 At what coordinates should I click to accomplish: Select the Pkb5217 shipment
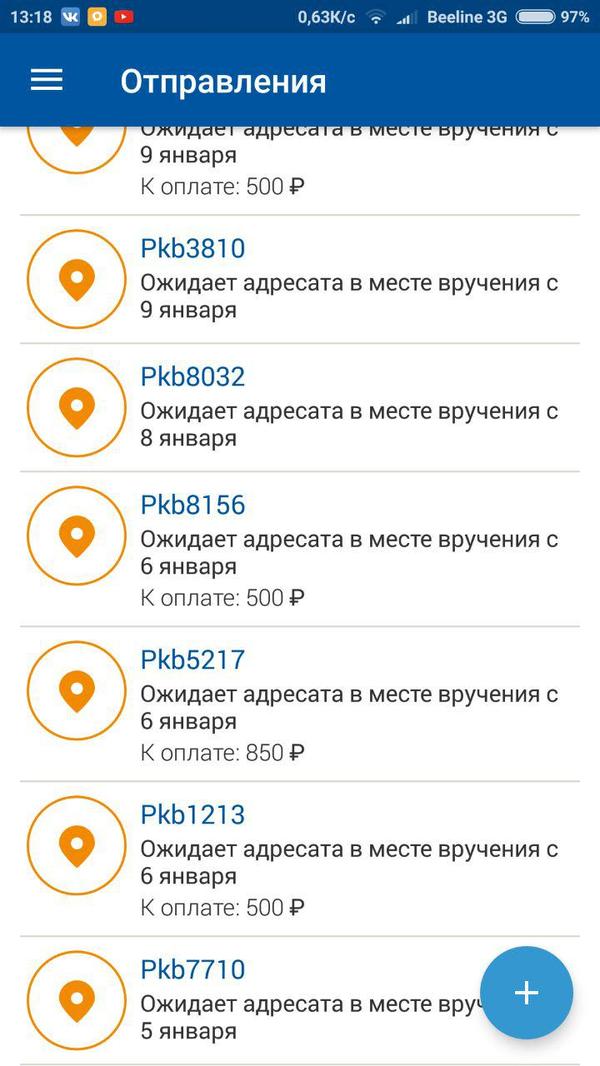click(300, 704)
